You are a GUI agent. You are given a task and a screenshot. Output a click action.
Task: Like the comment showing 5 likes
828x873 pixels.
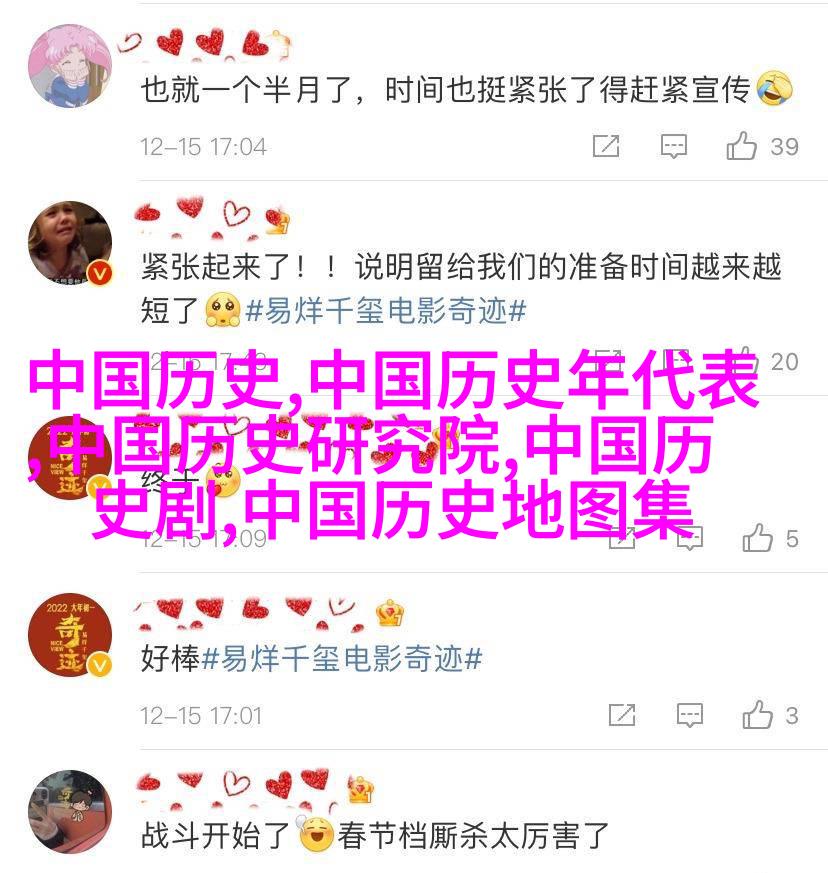(758, 539)
